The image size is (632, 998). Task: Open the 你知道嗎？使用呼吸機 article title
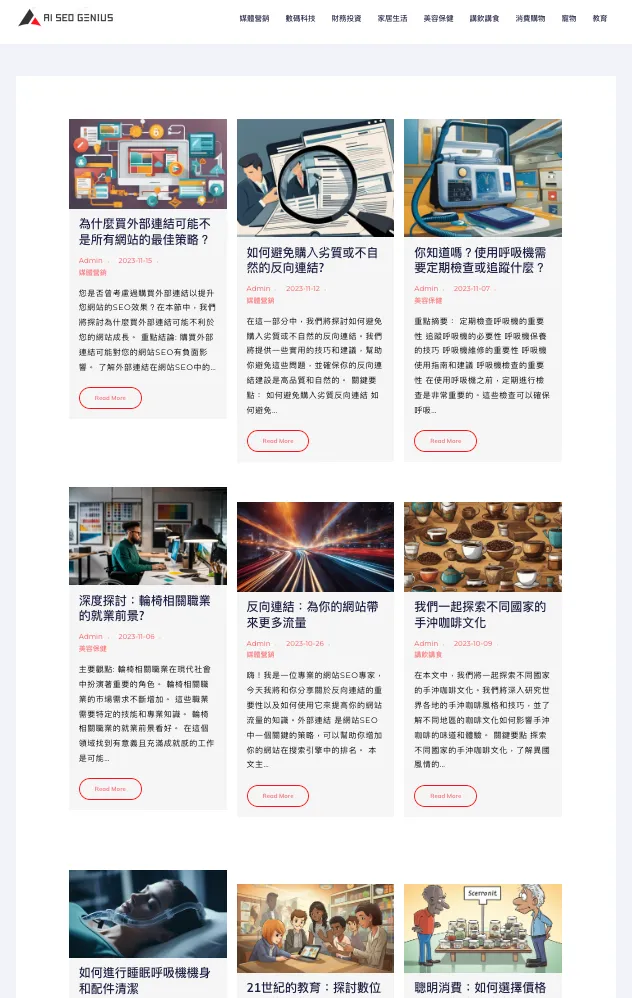(x=480, y=260)
